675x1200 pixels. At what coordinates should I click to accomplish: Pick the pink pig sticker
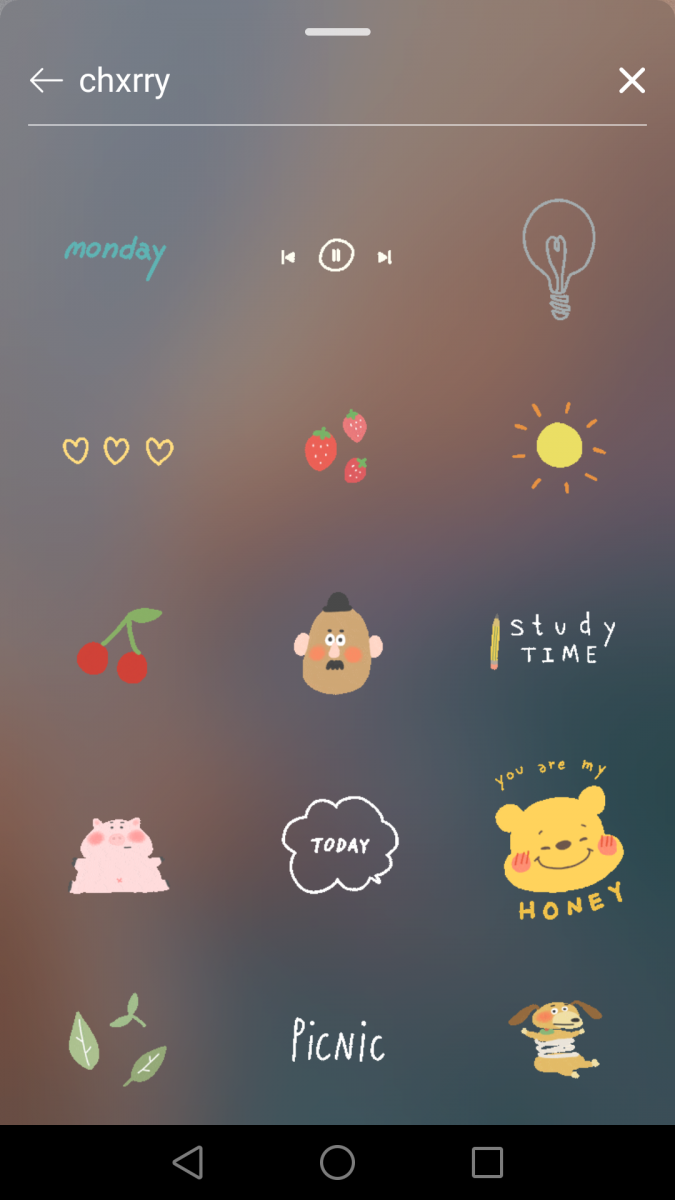119,855
